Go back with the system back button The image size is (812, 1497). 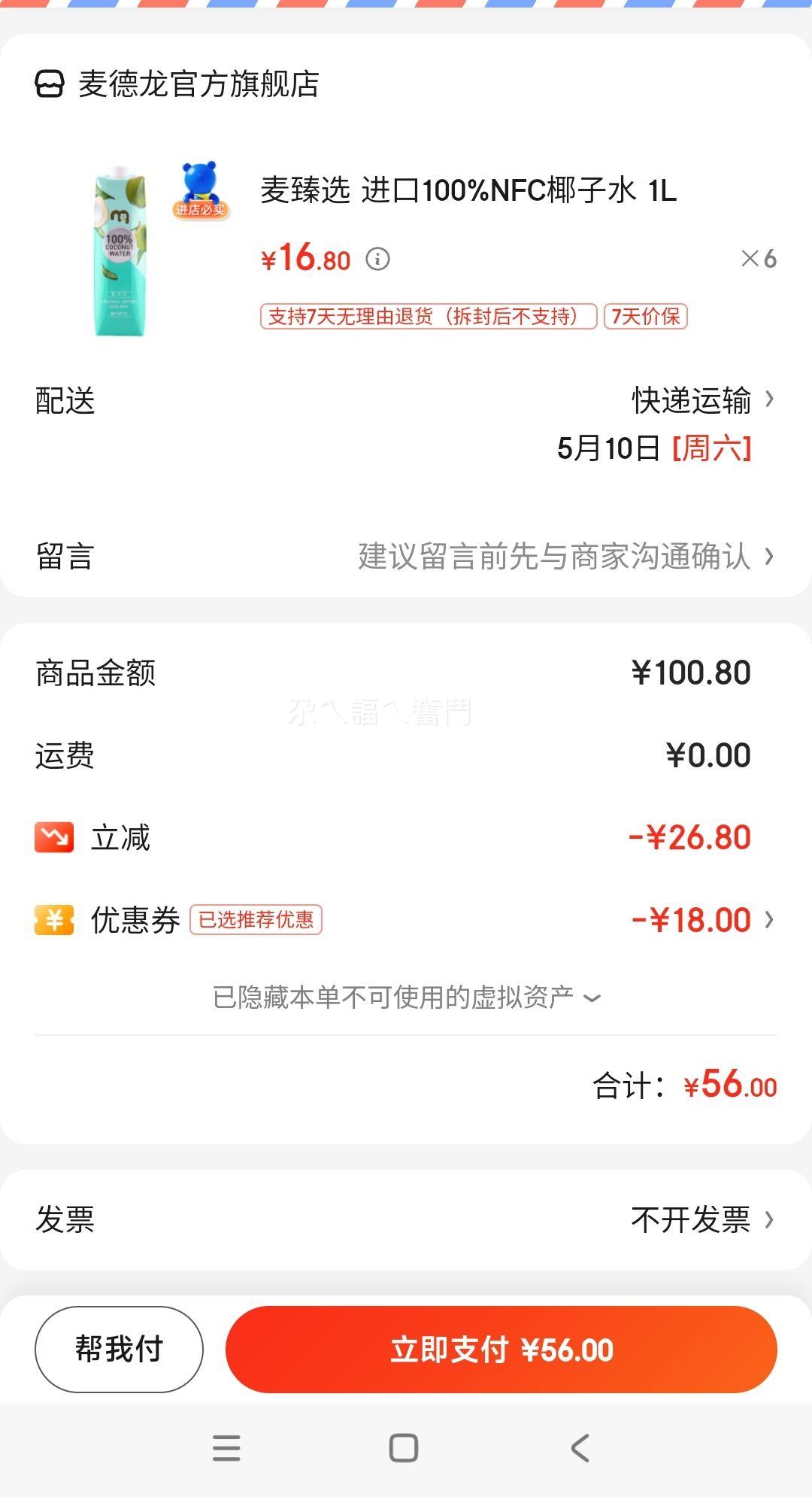[x=580, y=1448]
